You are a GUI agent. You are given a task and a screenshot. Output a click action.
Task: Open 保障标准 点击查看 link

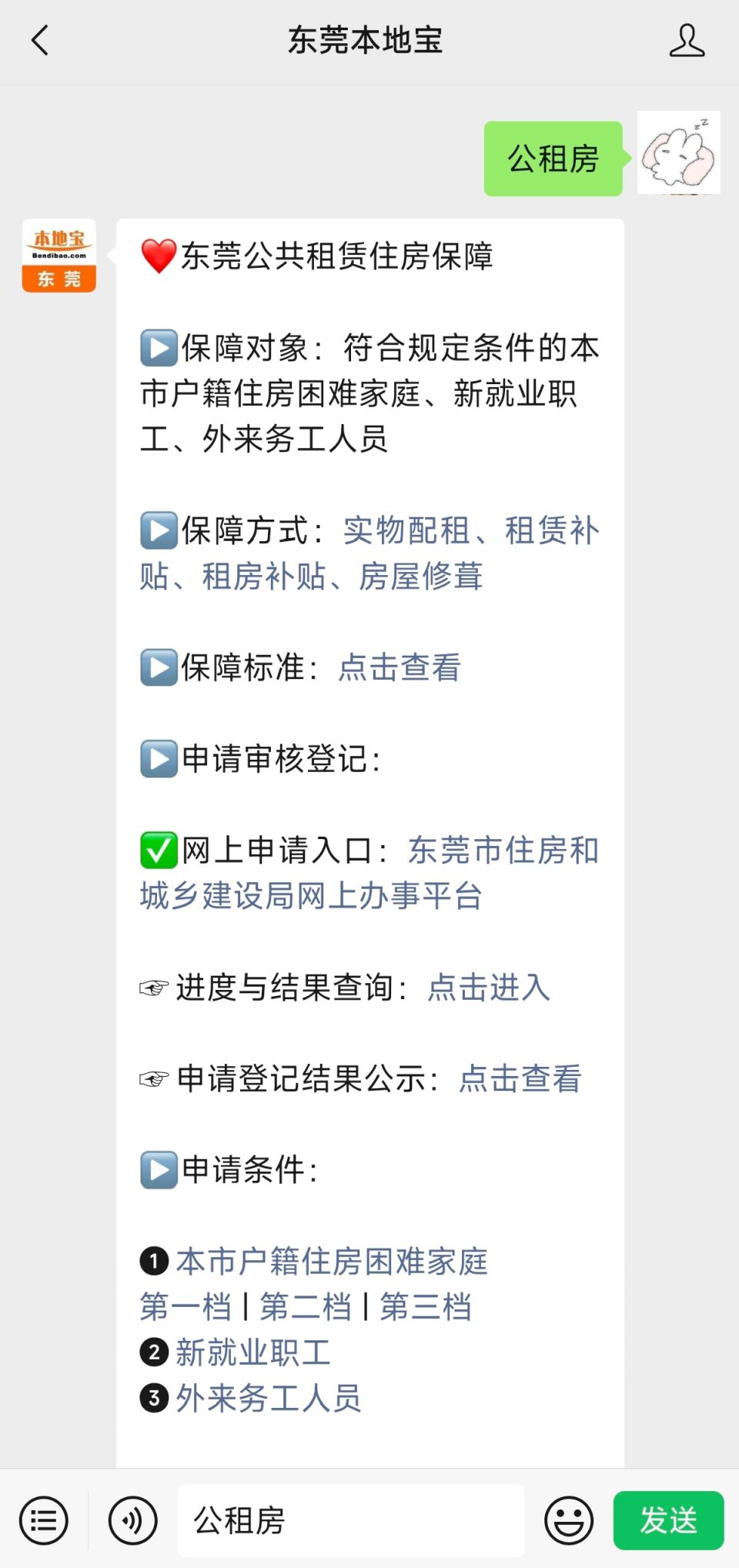point(400,667)
